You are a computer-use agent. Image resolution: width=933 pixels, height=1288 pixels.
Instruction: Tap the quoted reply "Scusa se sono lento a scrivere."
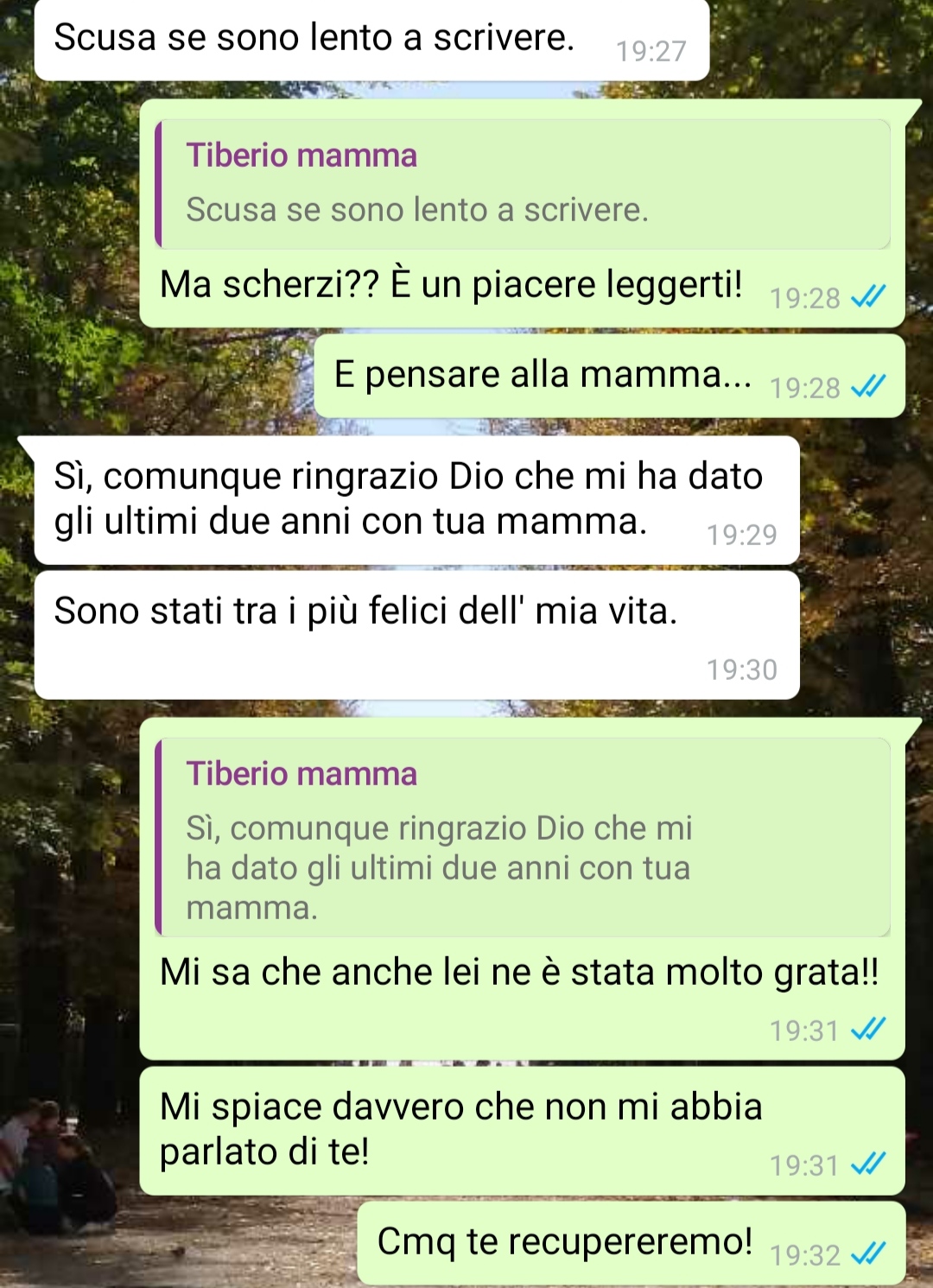522,184
